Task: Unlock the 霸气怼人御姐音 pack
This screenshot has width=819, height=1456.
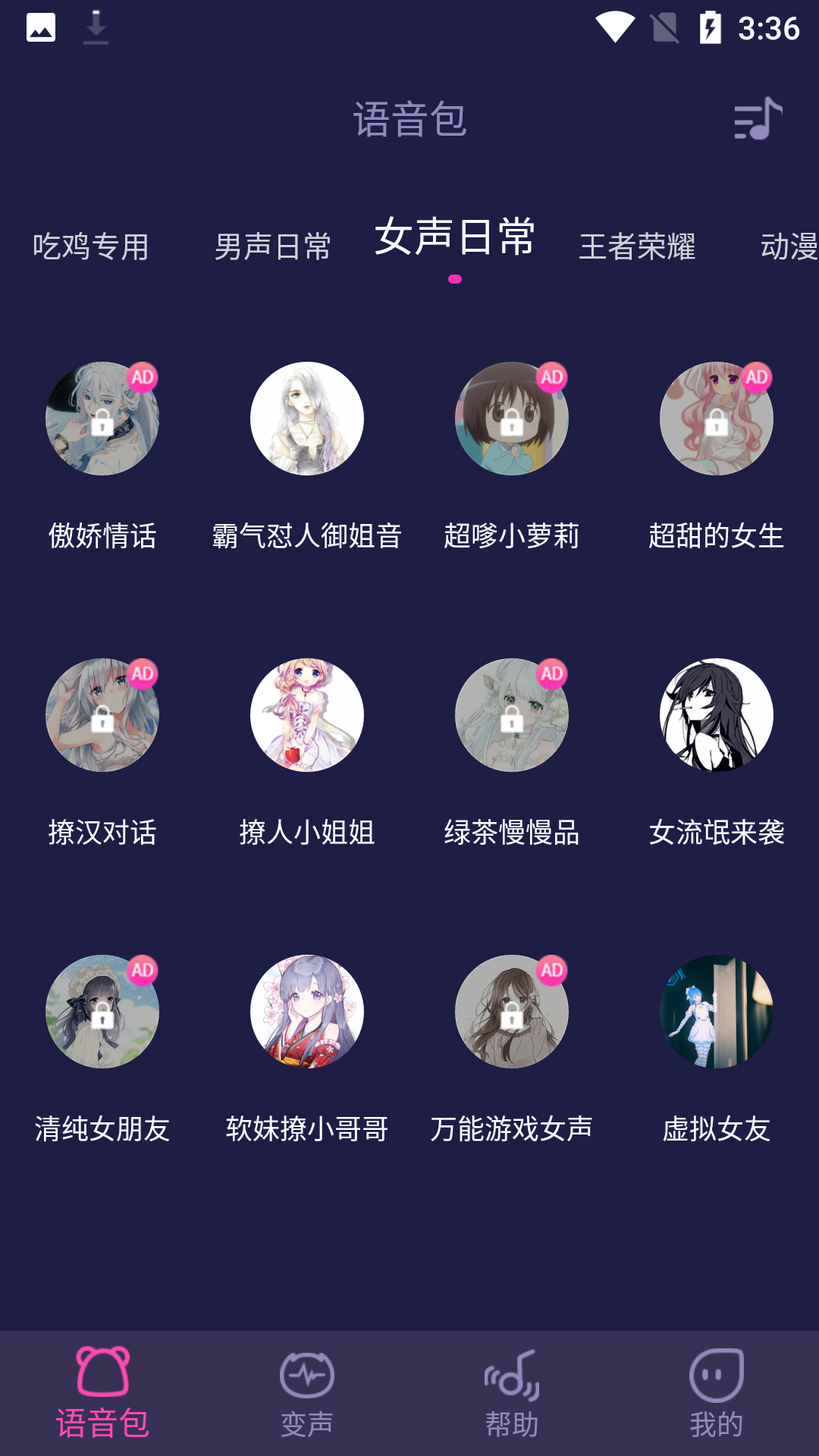Action: coord(307,419)
